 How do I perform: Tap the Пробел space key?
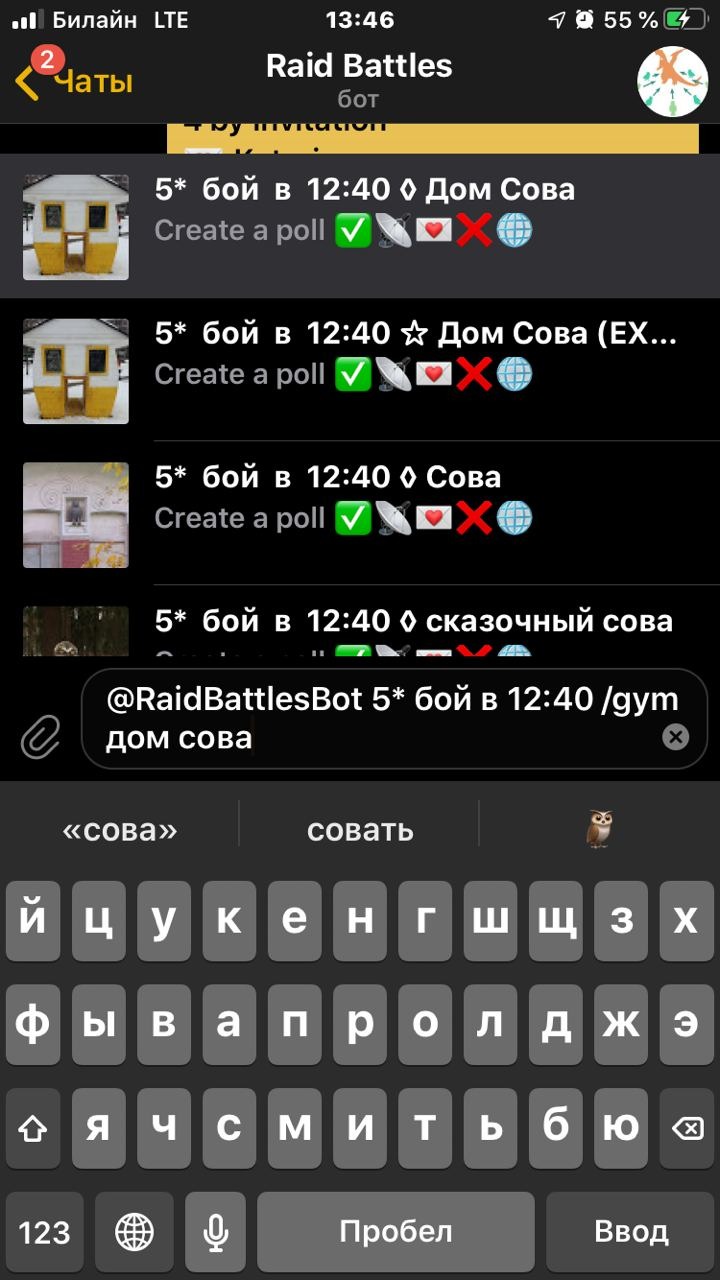coord(395,1231)
